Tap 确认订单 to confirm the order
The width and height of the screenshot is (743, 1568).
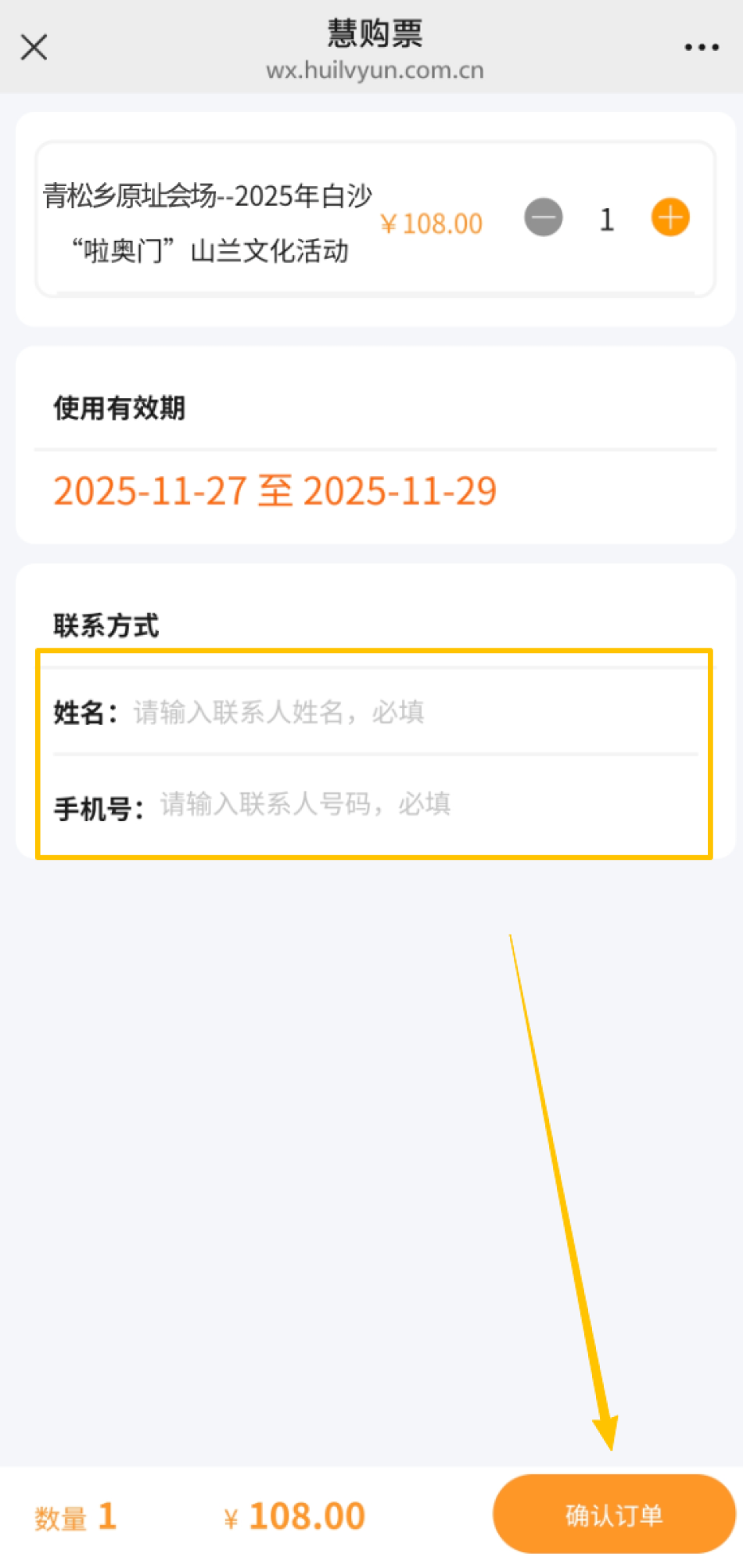(614, 1515)
